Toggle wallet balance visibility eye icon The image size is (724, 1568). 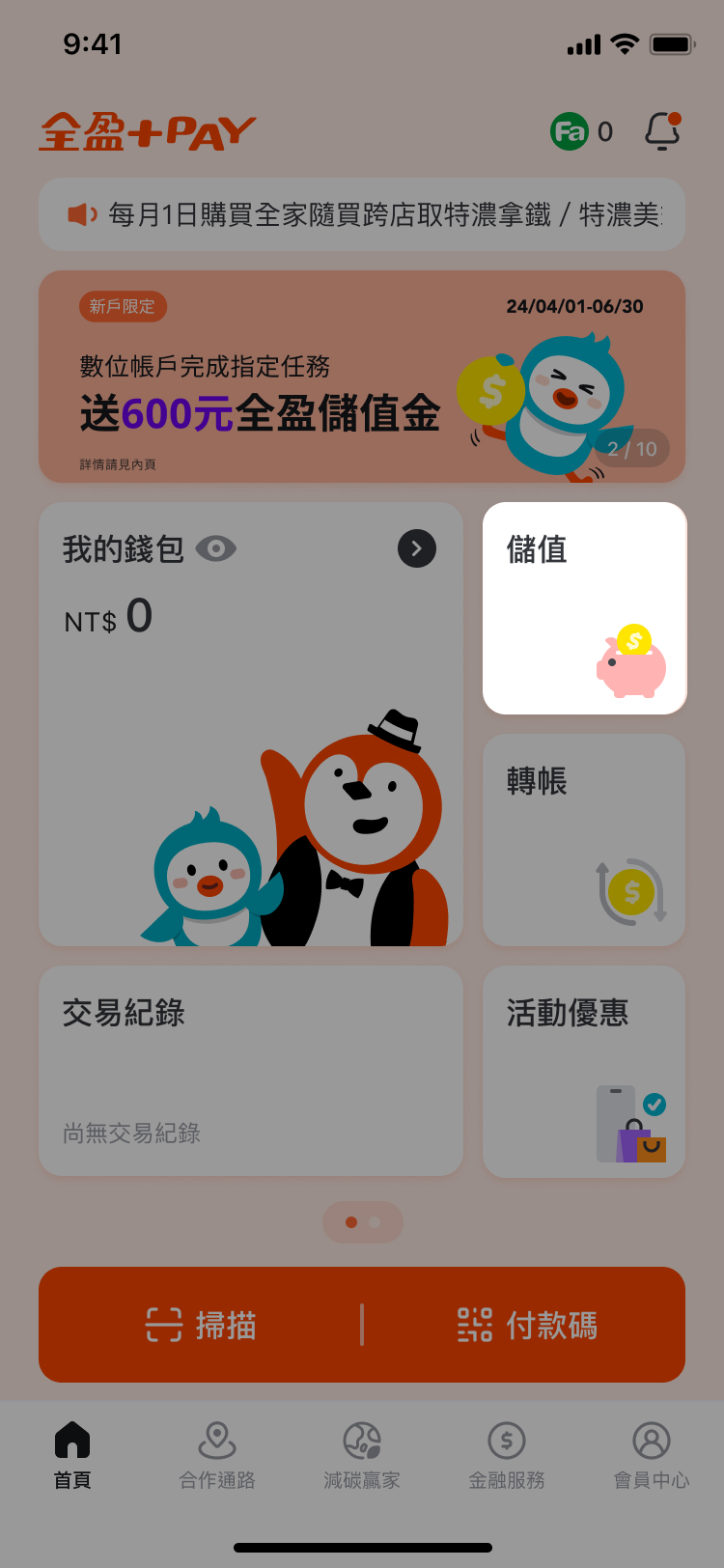[216, 548]
